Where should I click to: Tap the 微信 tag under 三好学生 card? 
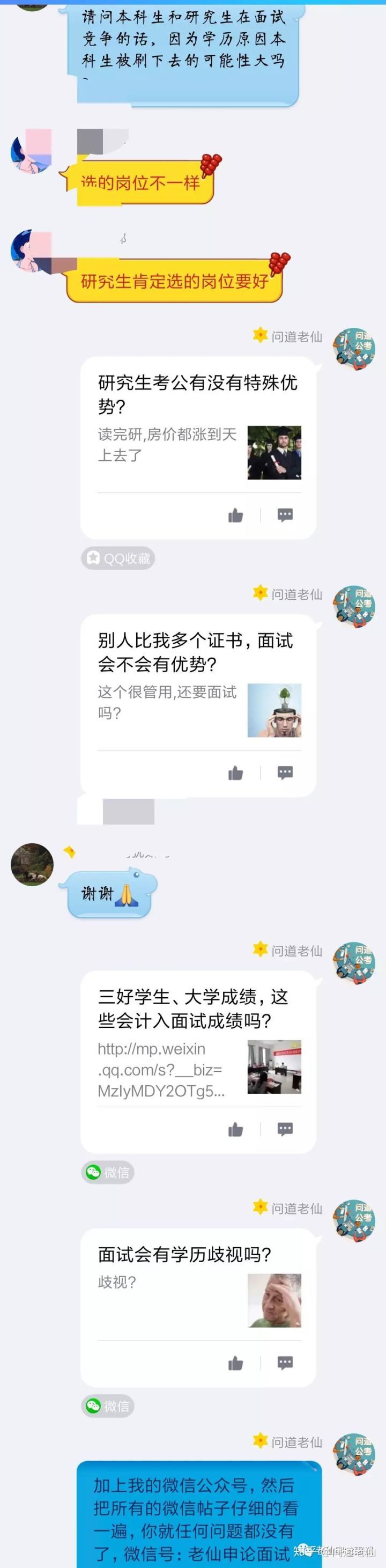(x=108, y=1172)
